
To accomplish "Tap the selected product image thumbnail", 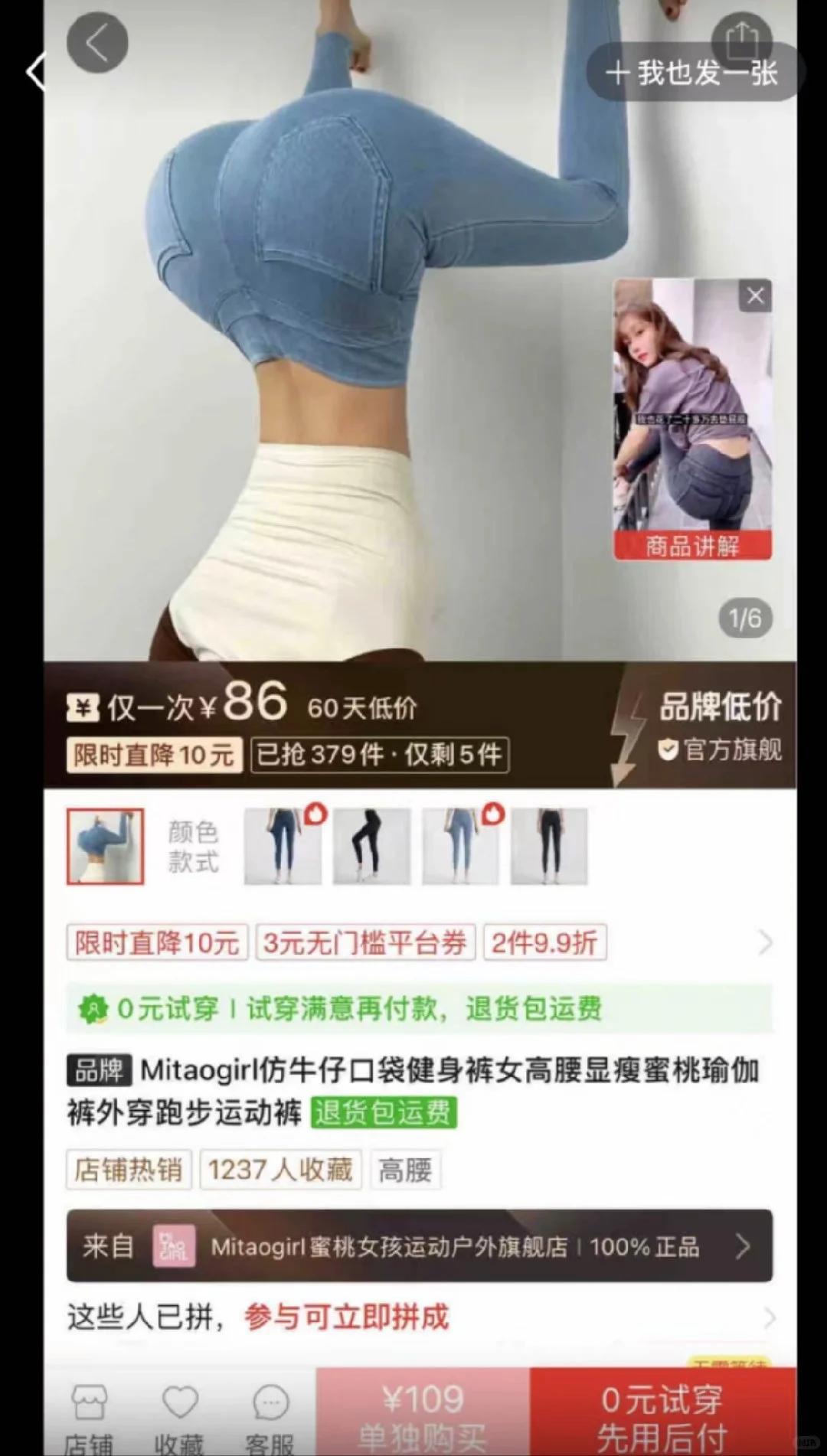I will point(105,847).
